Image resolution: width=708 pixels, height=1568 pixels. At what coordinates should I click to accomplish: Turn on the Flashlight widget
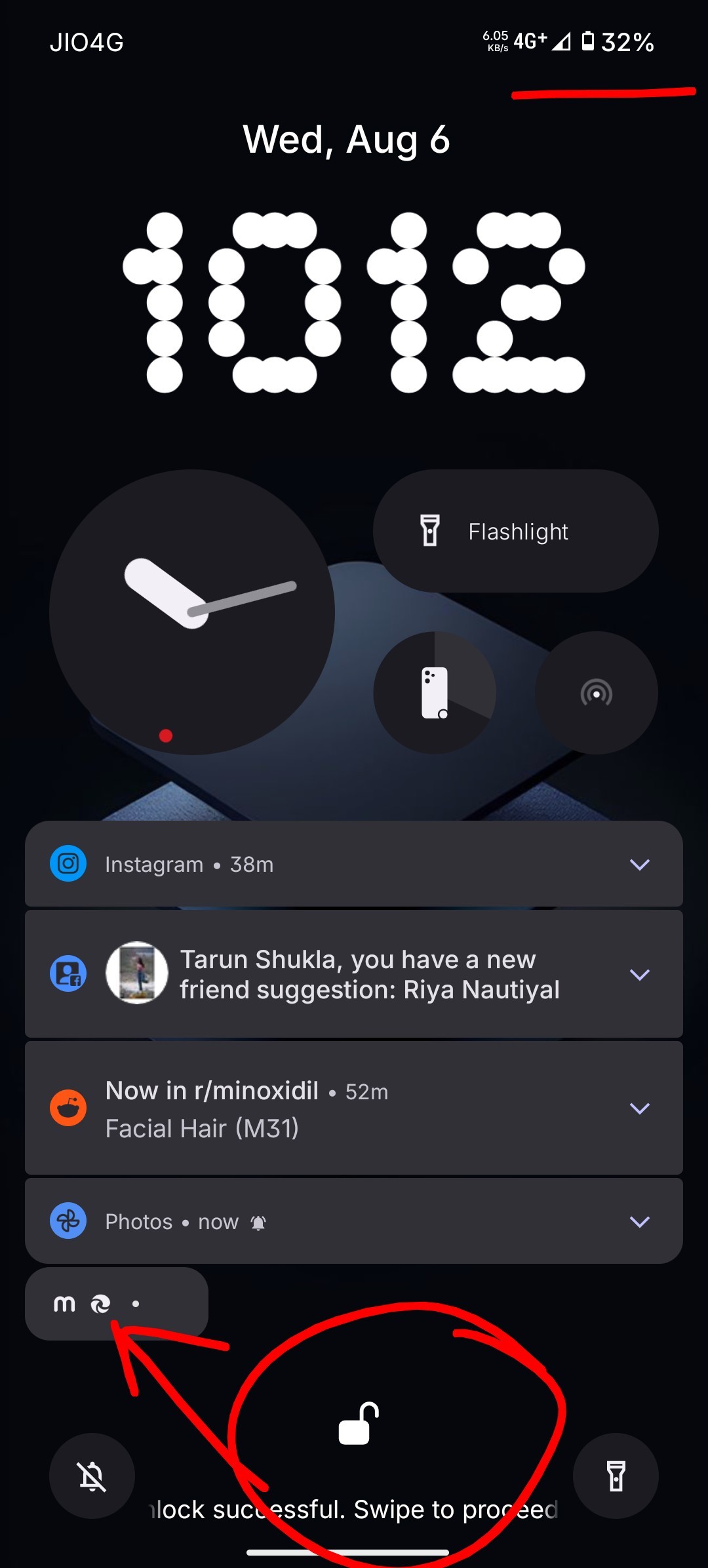tap(515, 531)
